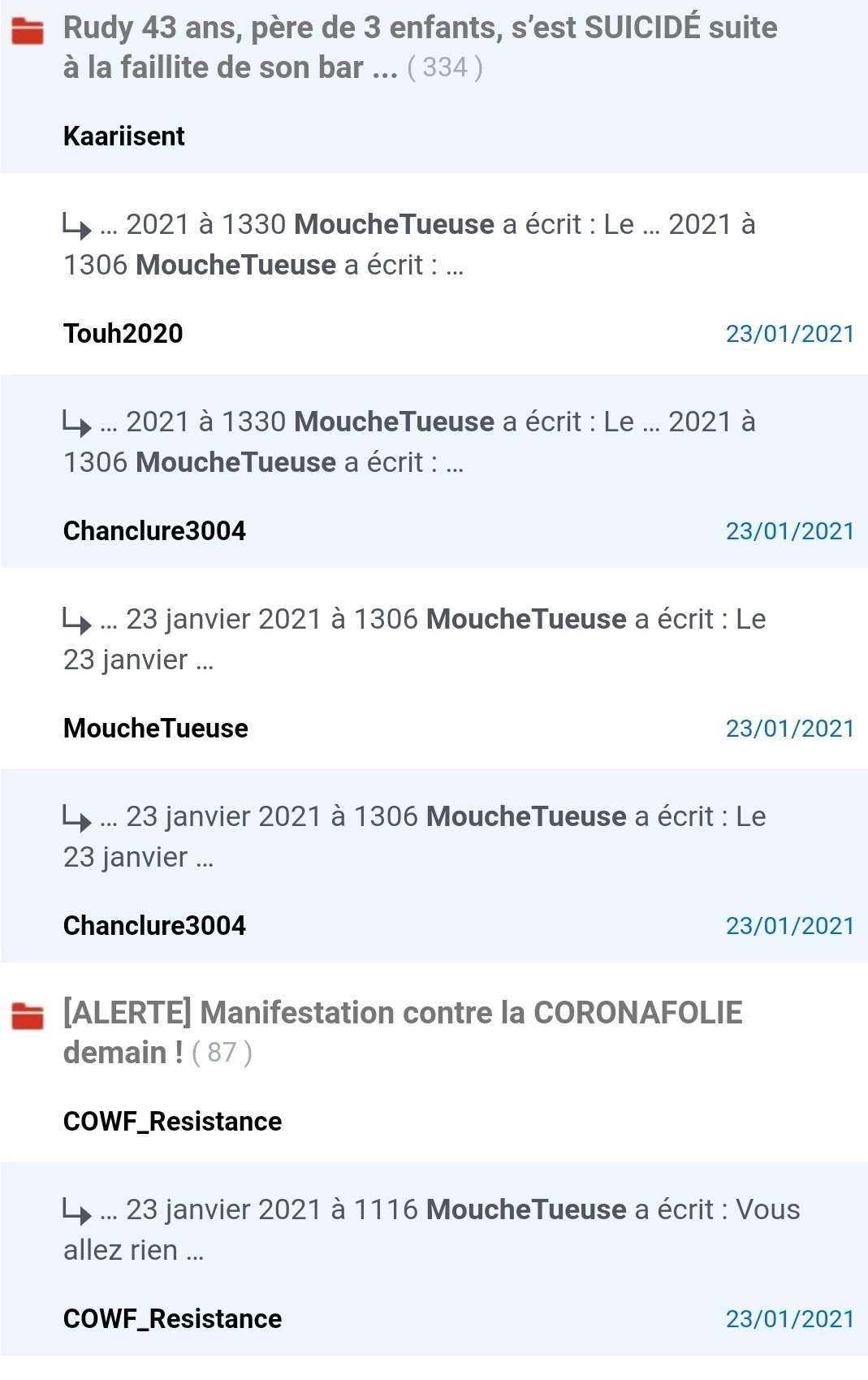Viewport: 868px width, 1380px height.
Task: Open the "[ALERTE] Manifestation contre la CORONAFOLIE" topic
Action: coord(402,1032)
